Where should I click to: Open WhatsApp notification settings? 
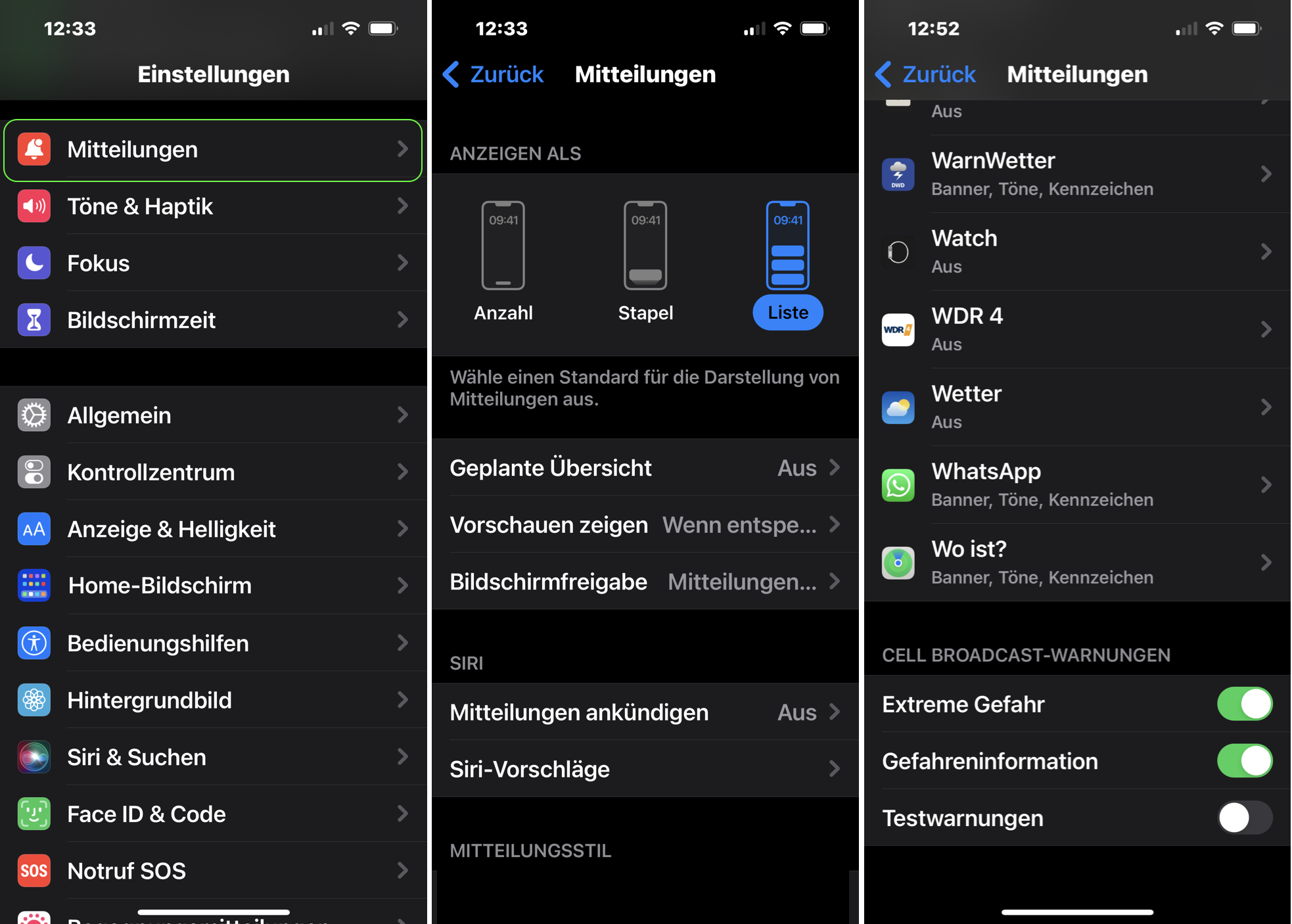coord(1077,485)
